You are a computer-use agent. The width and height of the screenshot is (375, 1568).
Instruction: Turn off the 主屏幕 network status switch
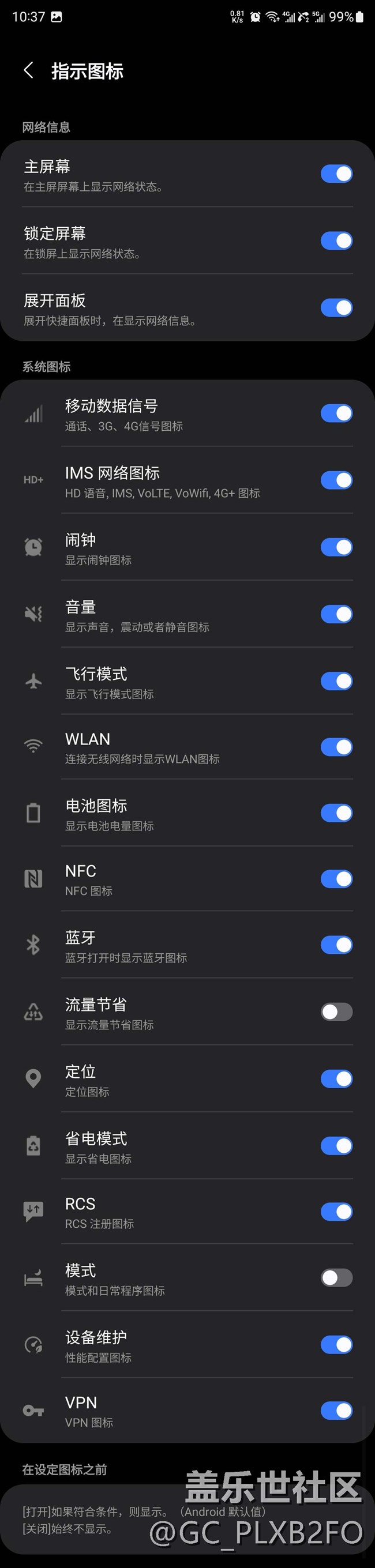pyautogui.click(x=337, y=174)
